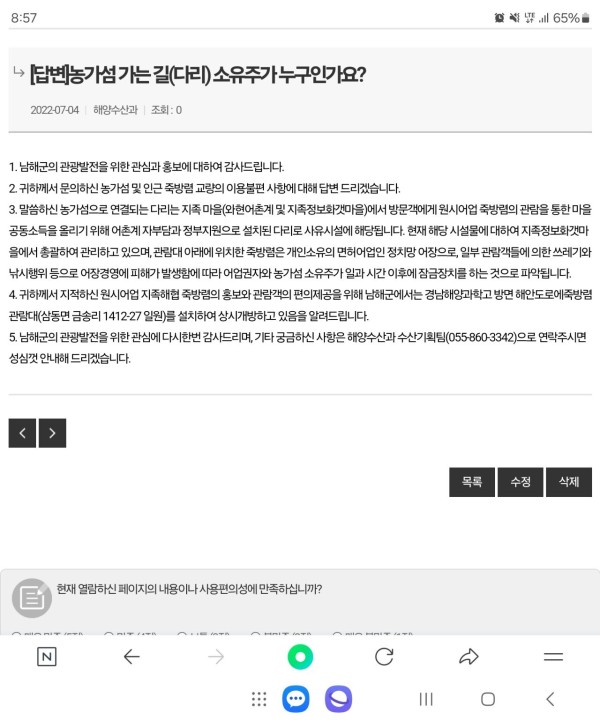
Task: Tap the green circle browser button
Action: pyautogui.click(x=300, y=657)
